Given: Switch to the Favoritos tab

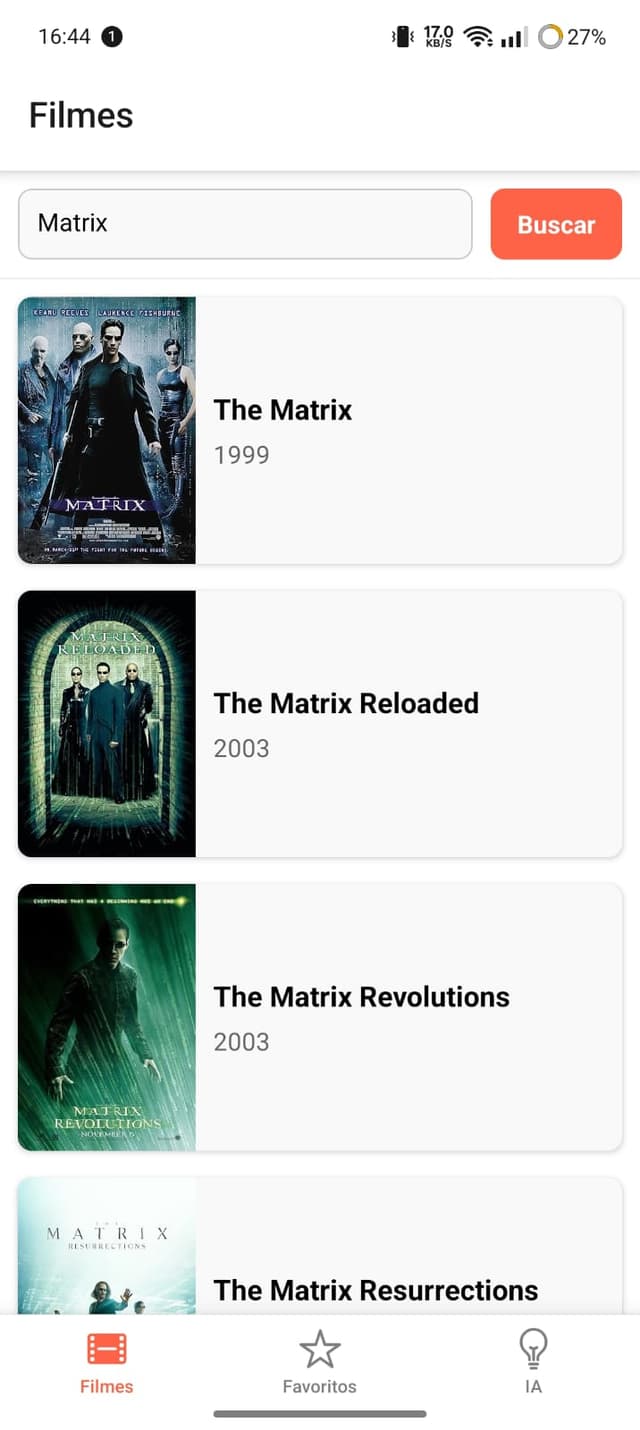Looking at the screenshot, I should [x=320, y=1362].
